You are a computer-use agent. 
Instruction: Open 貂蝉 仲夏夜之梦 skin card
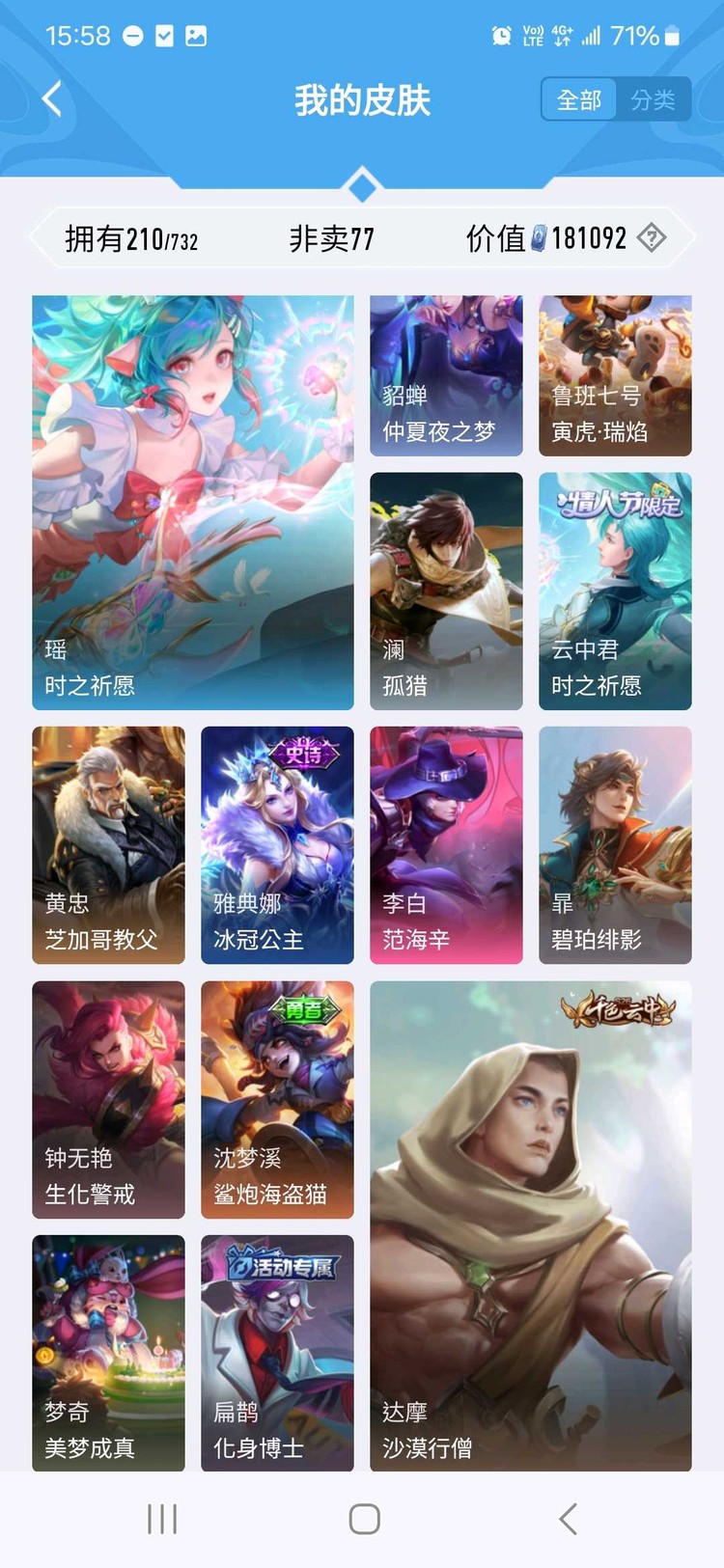point(446,375)
